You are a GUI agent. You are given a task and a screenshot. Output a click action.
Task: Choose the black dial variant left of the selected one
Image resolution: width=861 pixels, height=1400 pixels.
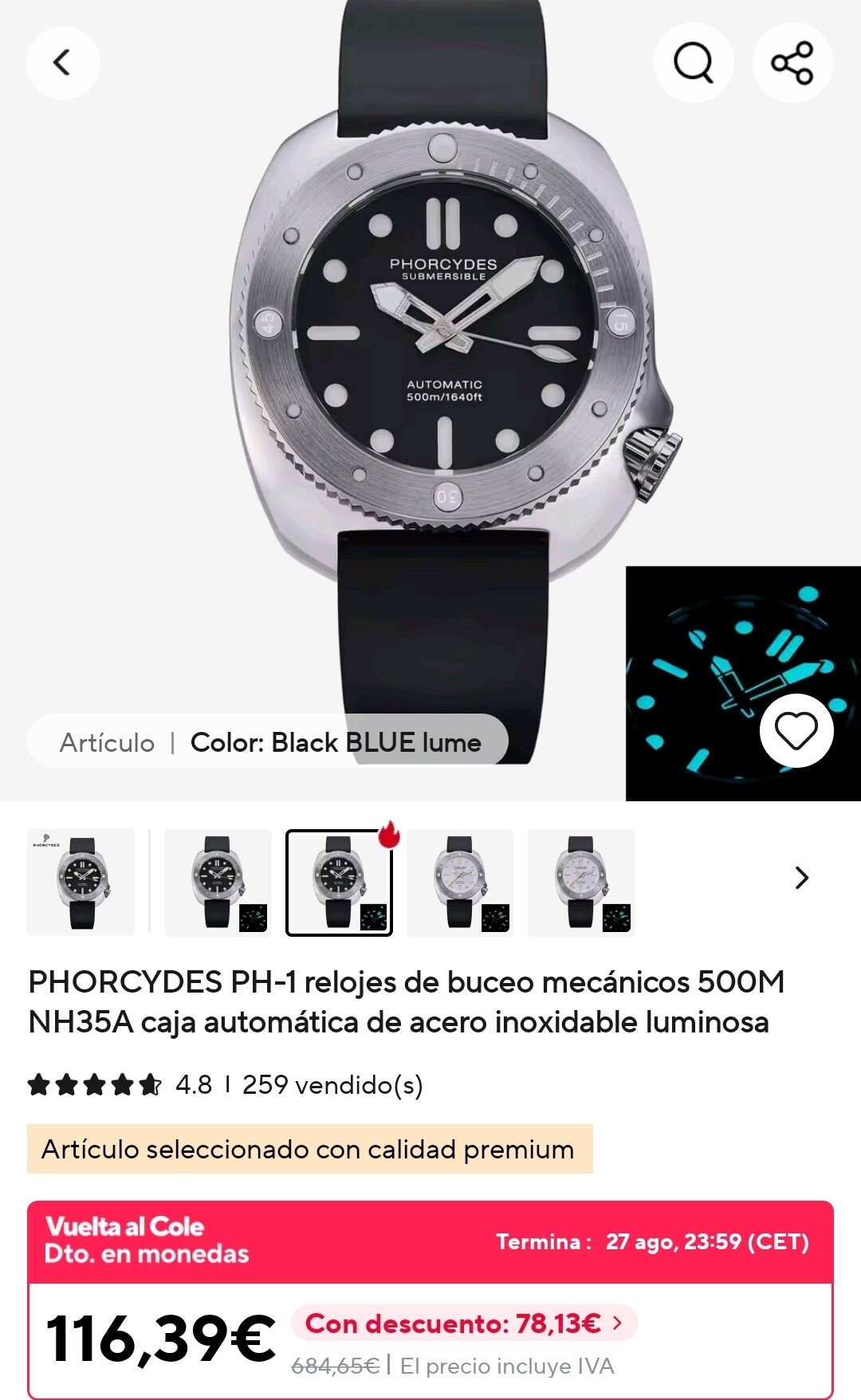218,882
